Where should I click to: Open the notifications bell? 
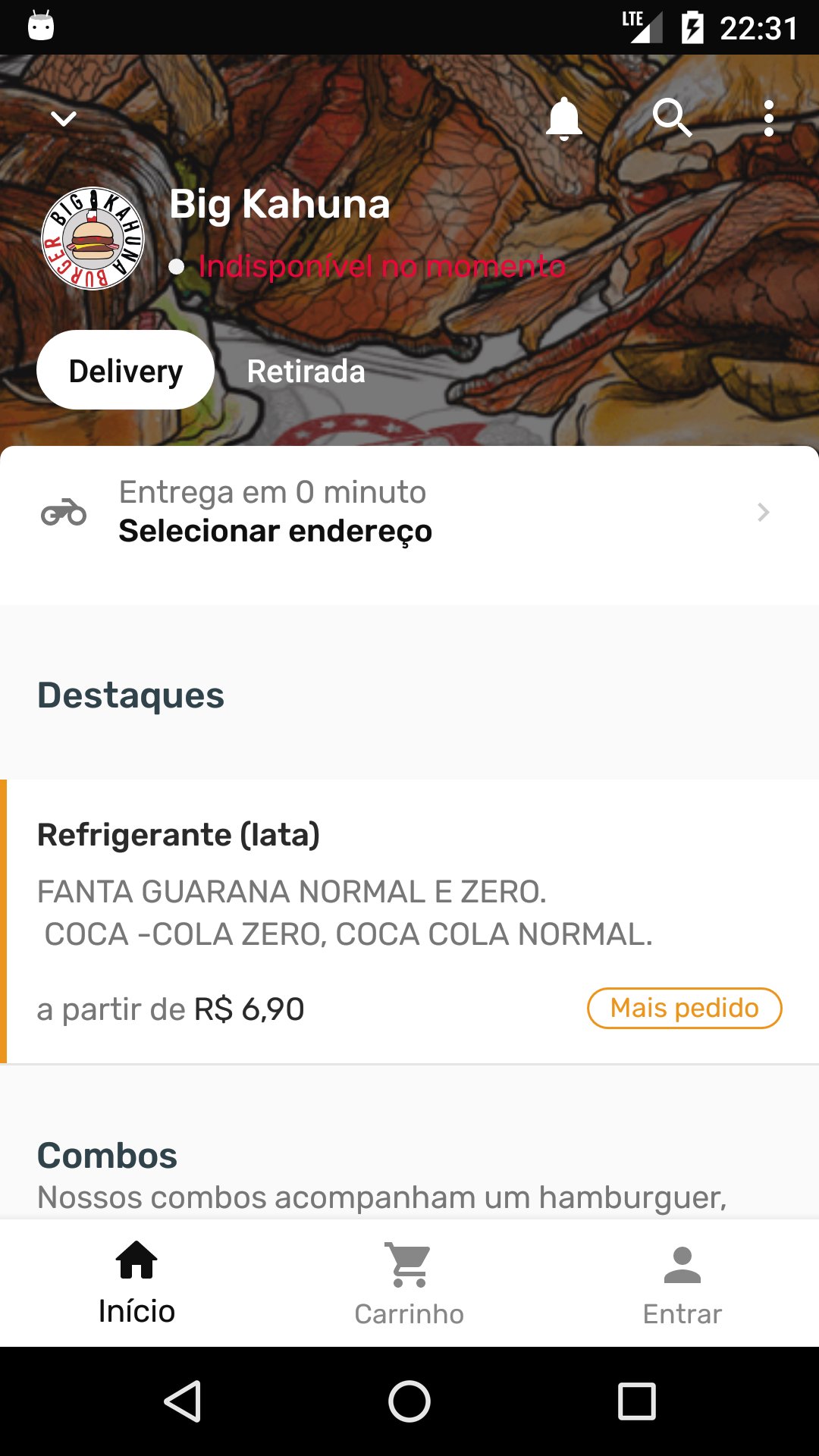[564, 118]
